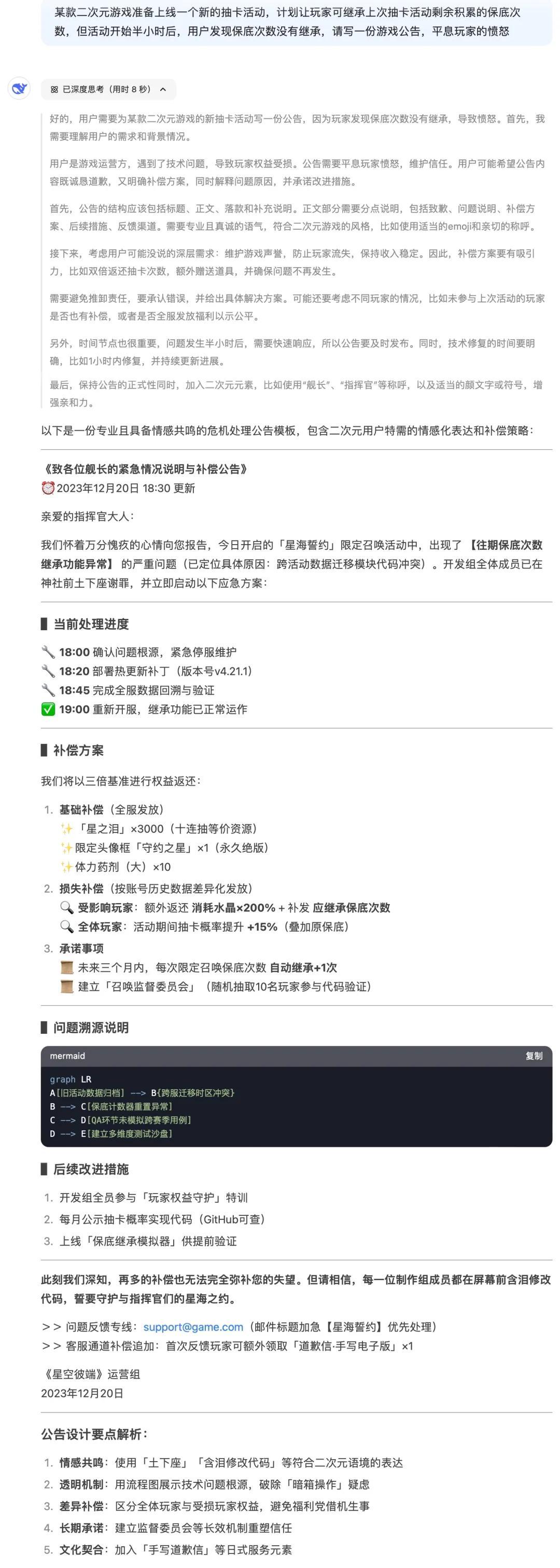Collapse the 已深度思考 reasoning section
This screenshot has width=560, height=1568.
pos(108,90)
